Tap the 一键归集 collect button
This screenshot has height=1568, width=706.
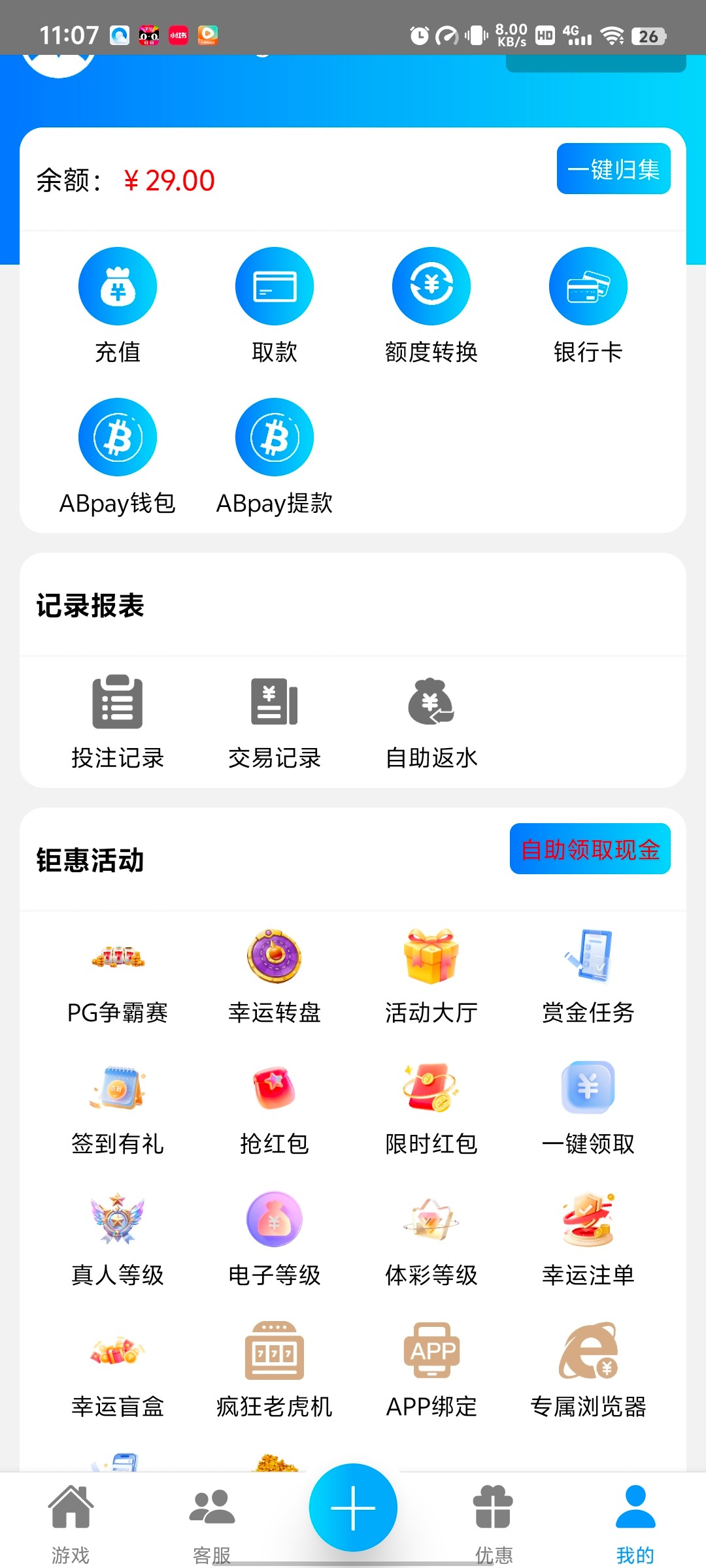[613, 168]
